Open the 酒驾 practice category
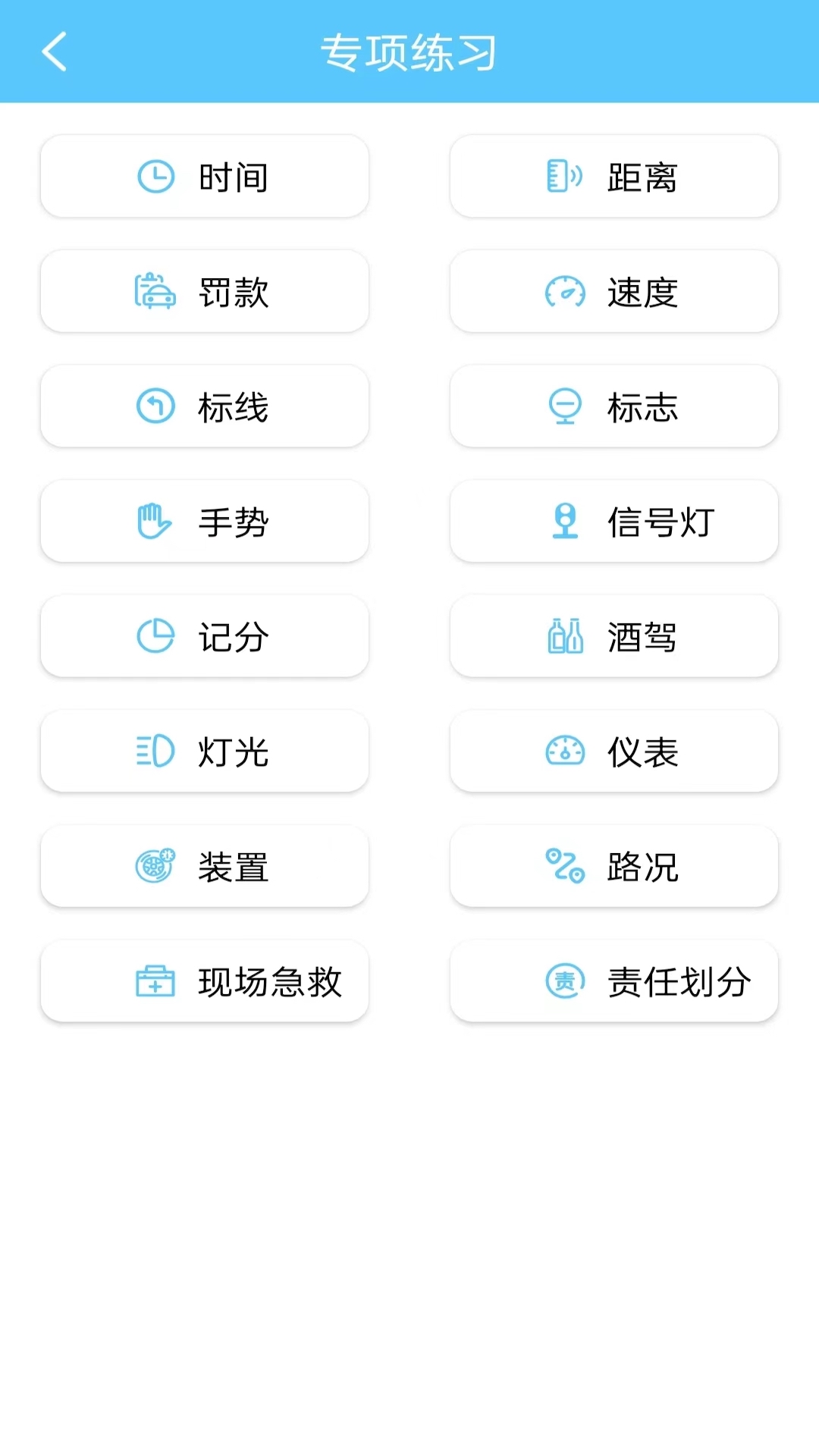This screenshot has width=819, height=1456. coord(613,637)
